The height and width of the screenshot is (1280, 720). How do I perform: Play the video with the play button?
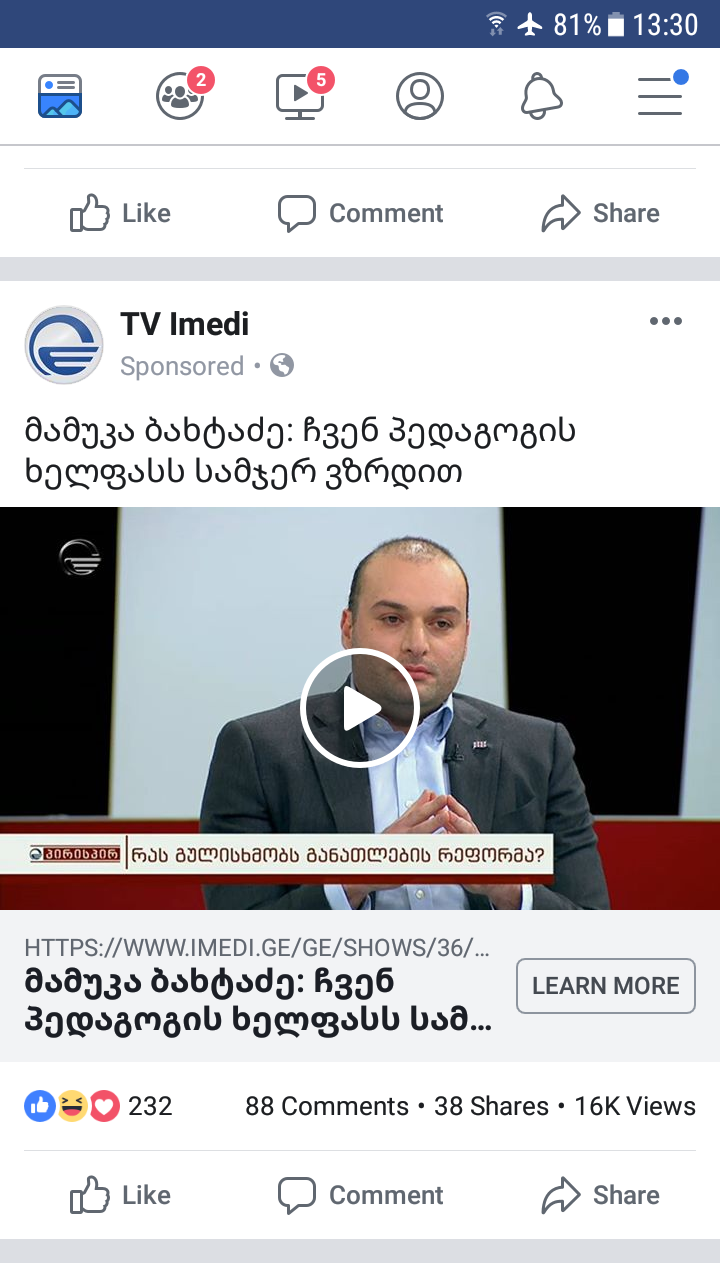pos(360,707)
